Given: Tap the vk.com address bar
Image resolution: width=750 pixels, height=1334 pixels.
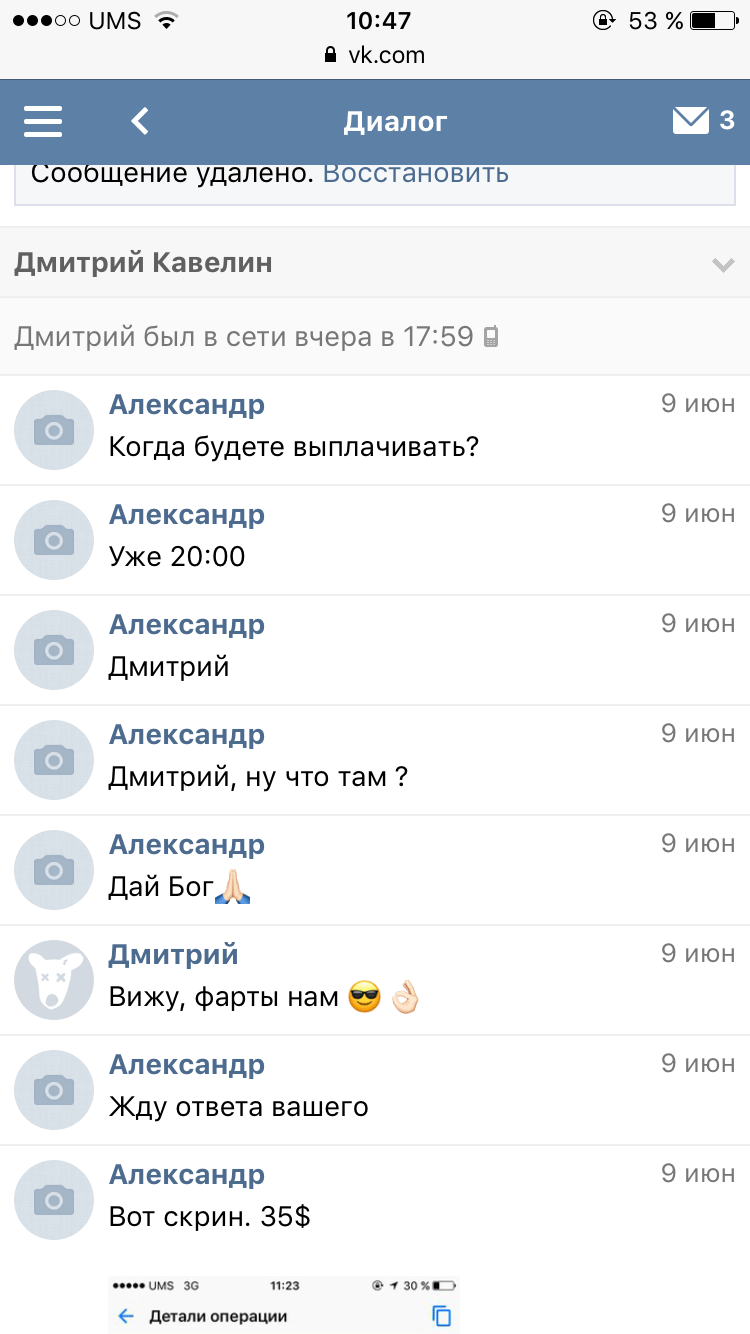Looking at the screenshot, I should pos(375,55).
